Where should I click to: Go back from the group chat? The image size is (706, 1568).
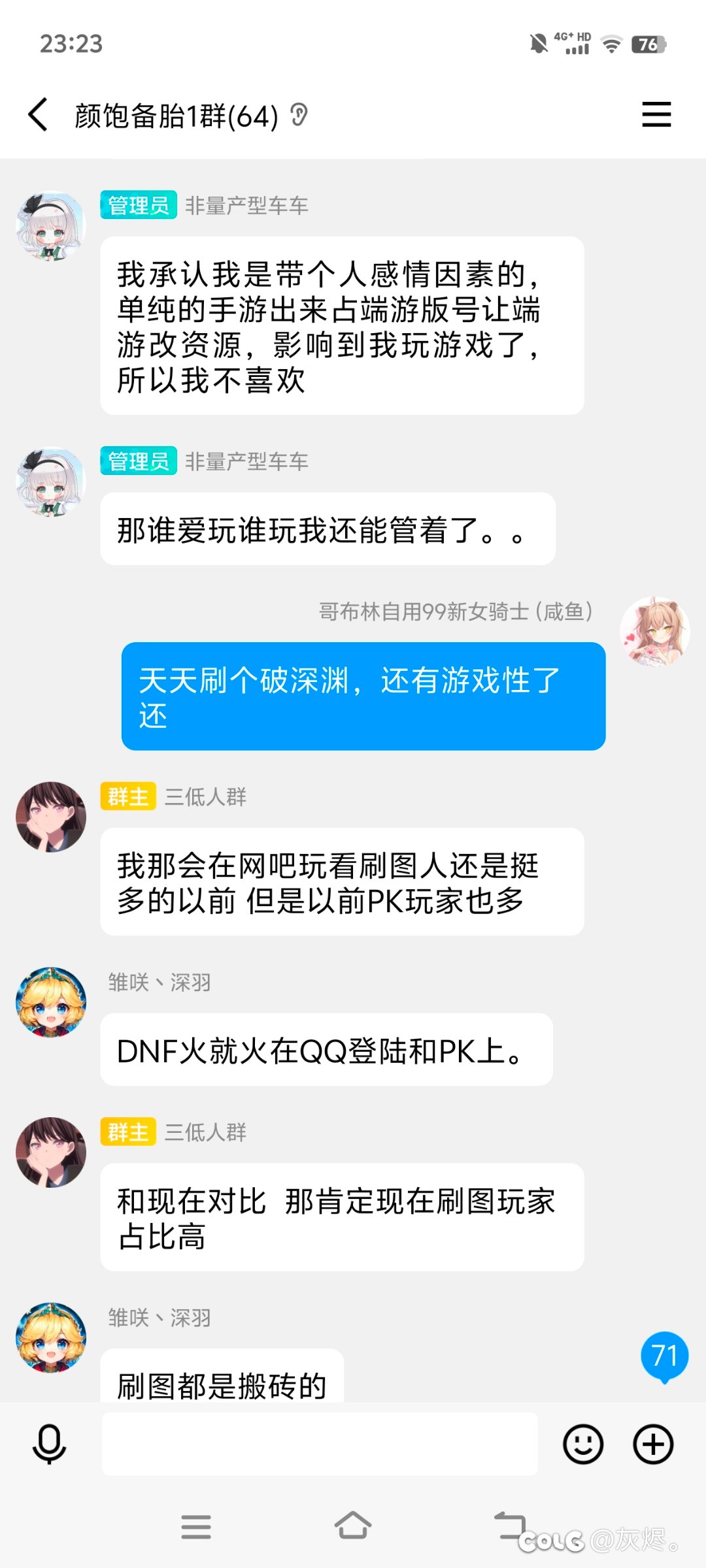(38, 115)
